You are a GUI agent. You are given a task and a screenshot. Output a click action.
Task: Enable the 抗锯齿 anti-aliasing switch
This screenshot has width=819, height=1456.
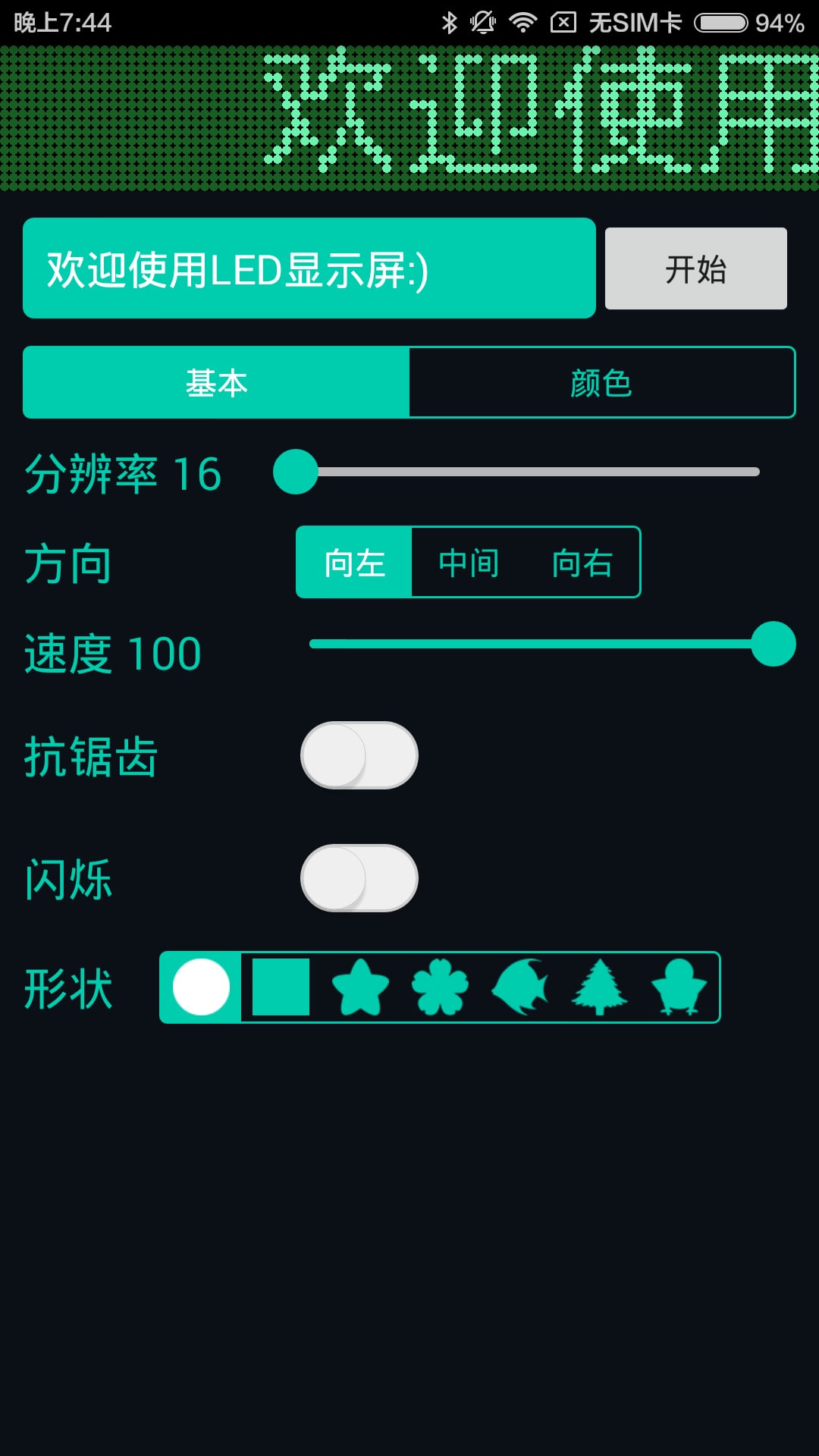pyautogui.click(x=359, y=755)
